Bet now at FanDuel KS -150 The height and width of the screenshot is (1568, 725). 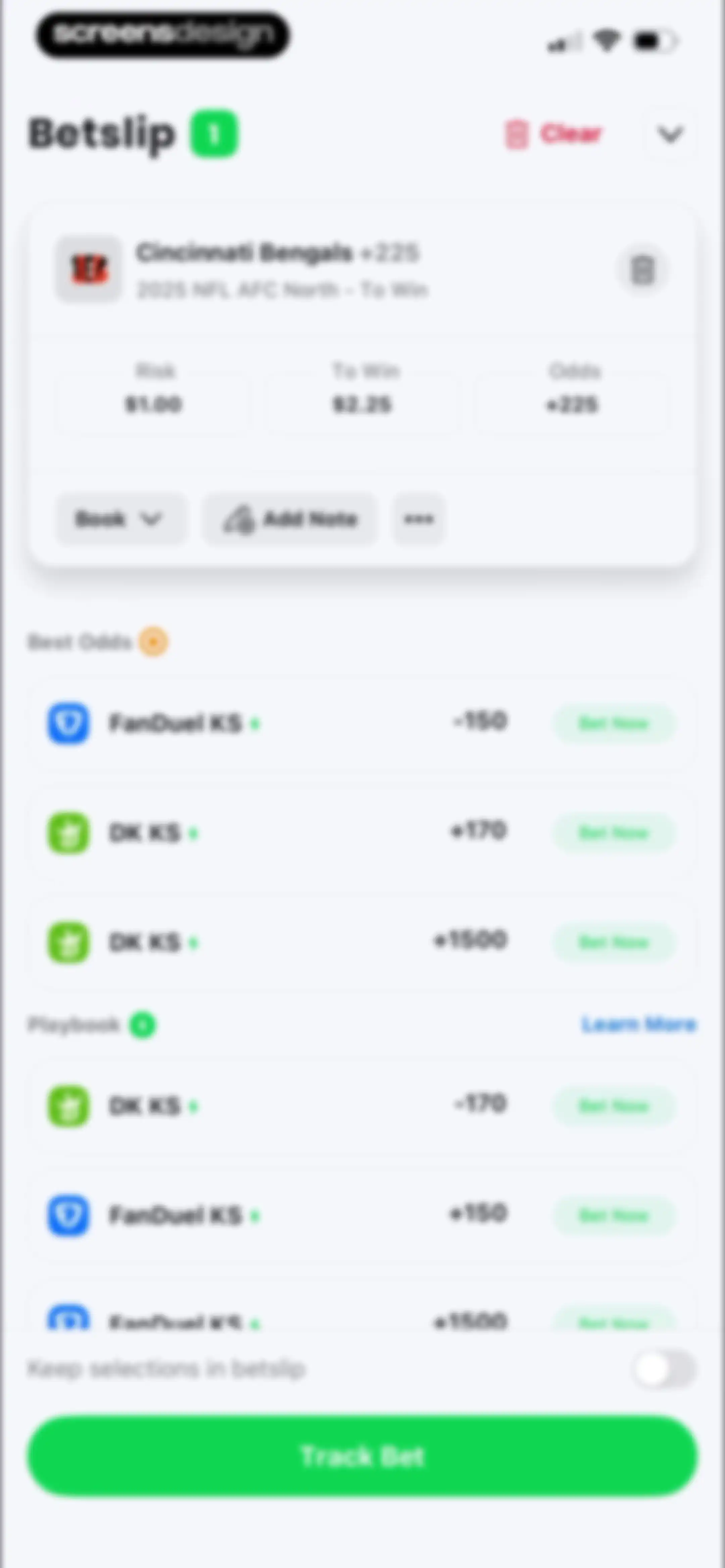pos(614,723)
